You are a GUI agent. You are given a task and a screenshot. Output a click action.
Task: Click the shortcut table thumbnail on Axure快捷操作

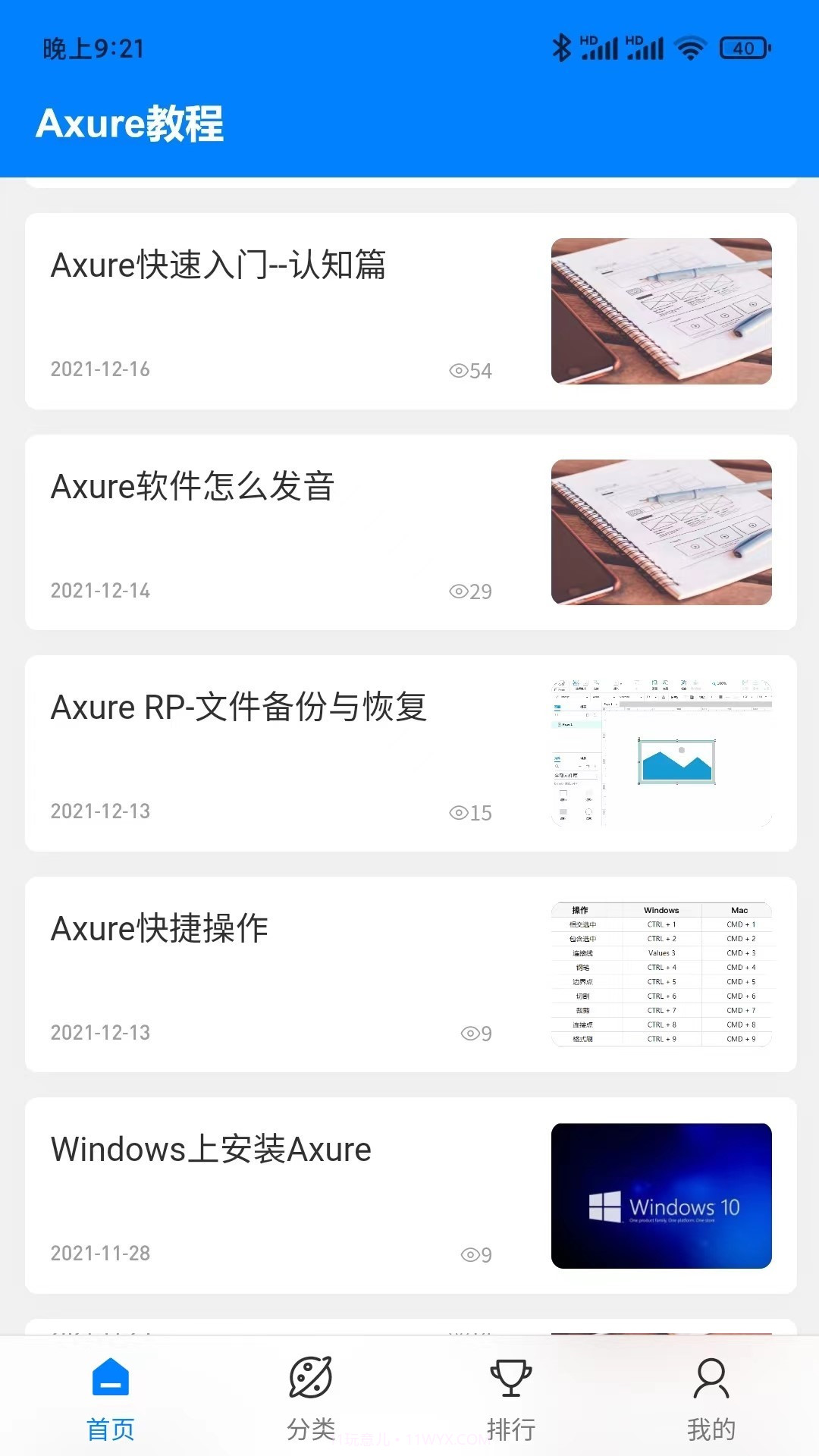pos(662,974)
